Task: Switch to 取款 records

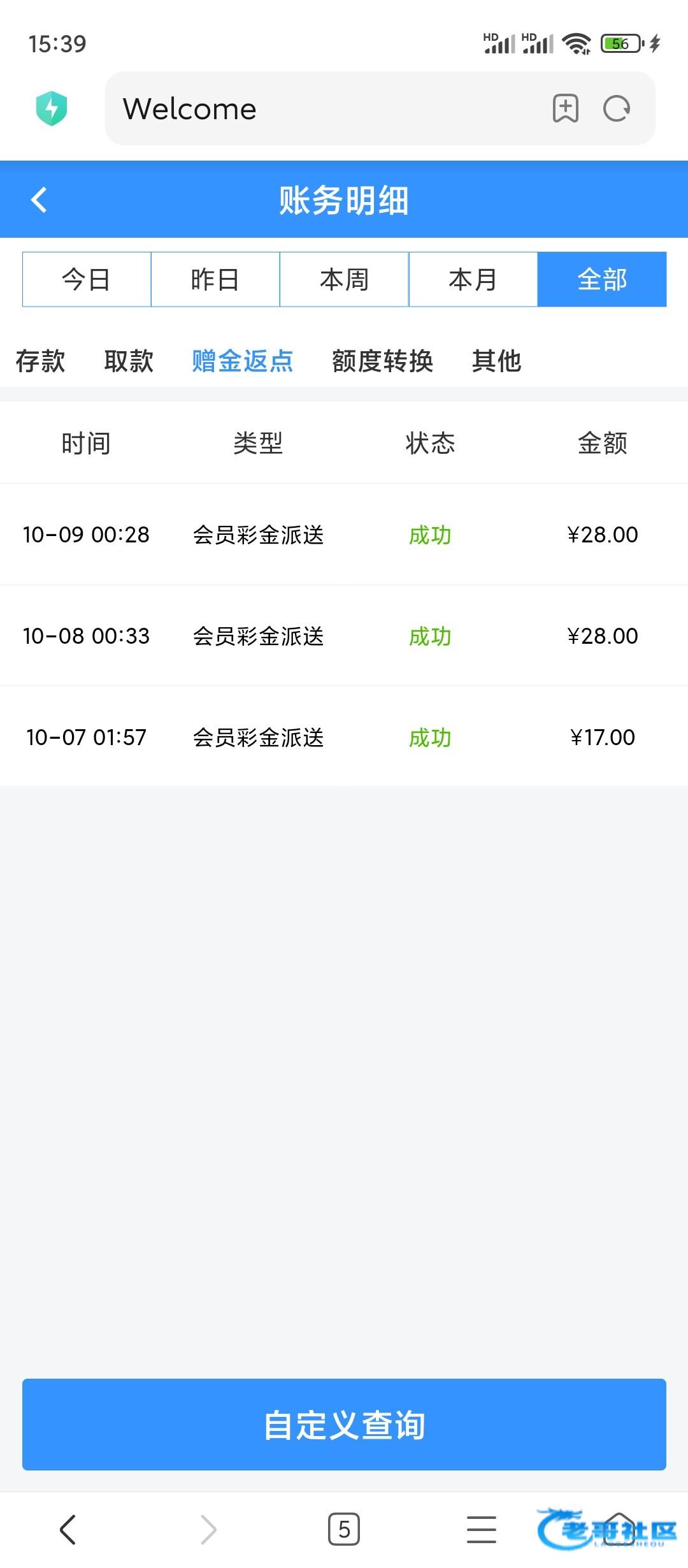Action: pyautogui.click(x=129, y=361)
